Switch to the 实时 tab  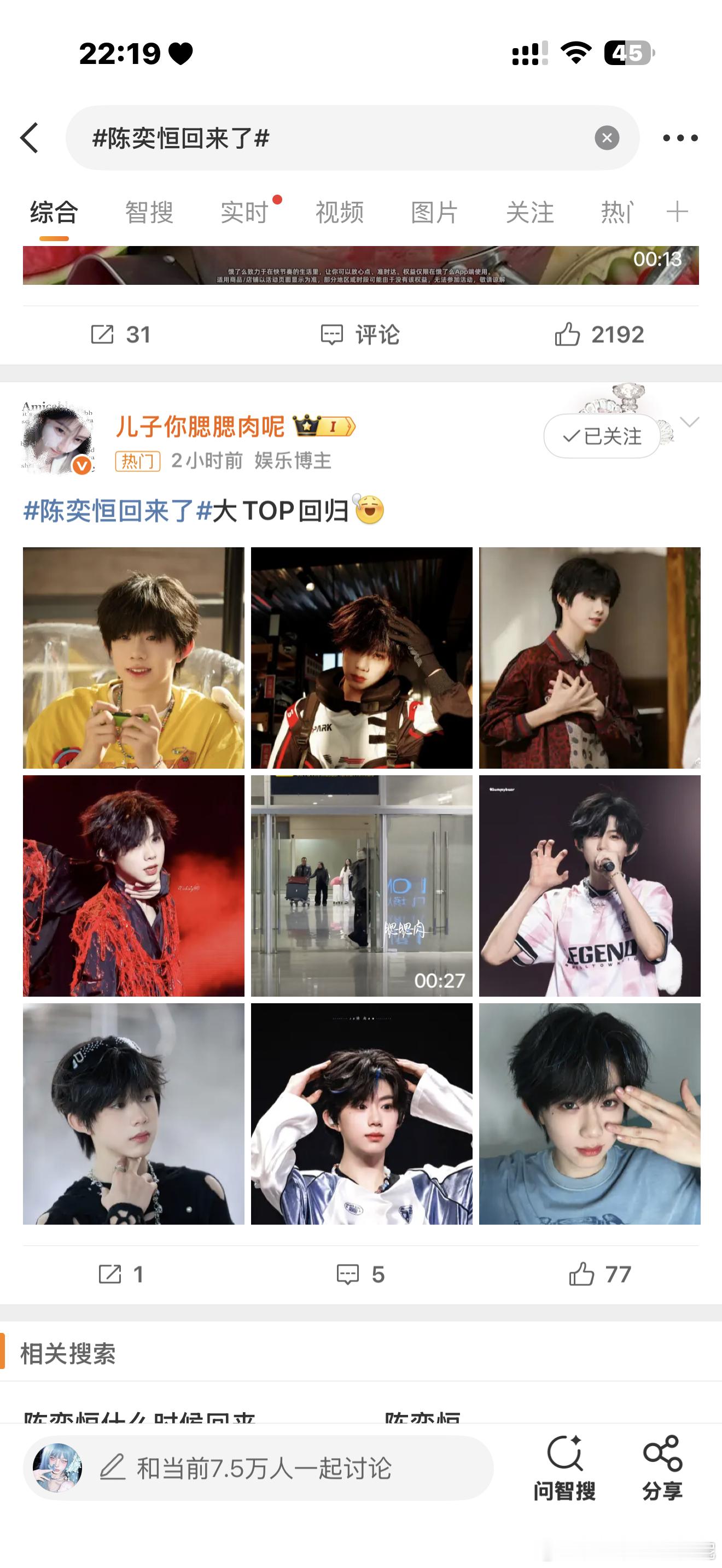tap(244, 213)
